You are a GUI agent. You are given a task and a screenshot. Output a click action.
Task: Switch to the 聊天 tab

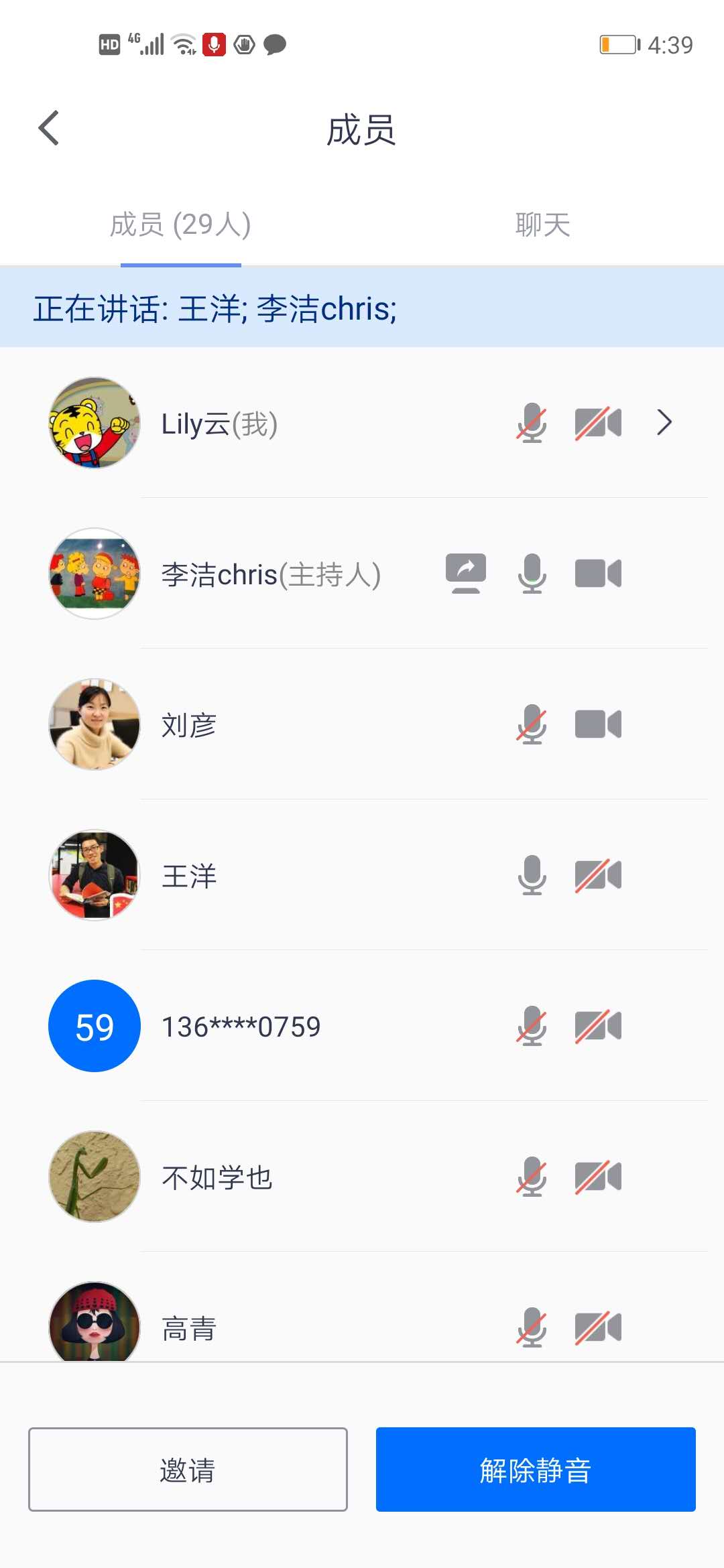click(x=542, y=225)
